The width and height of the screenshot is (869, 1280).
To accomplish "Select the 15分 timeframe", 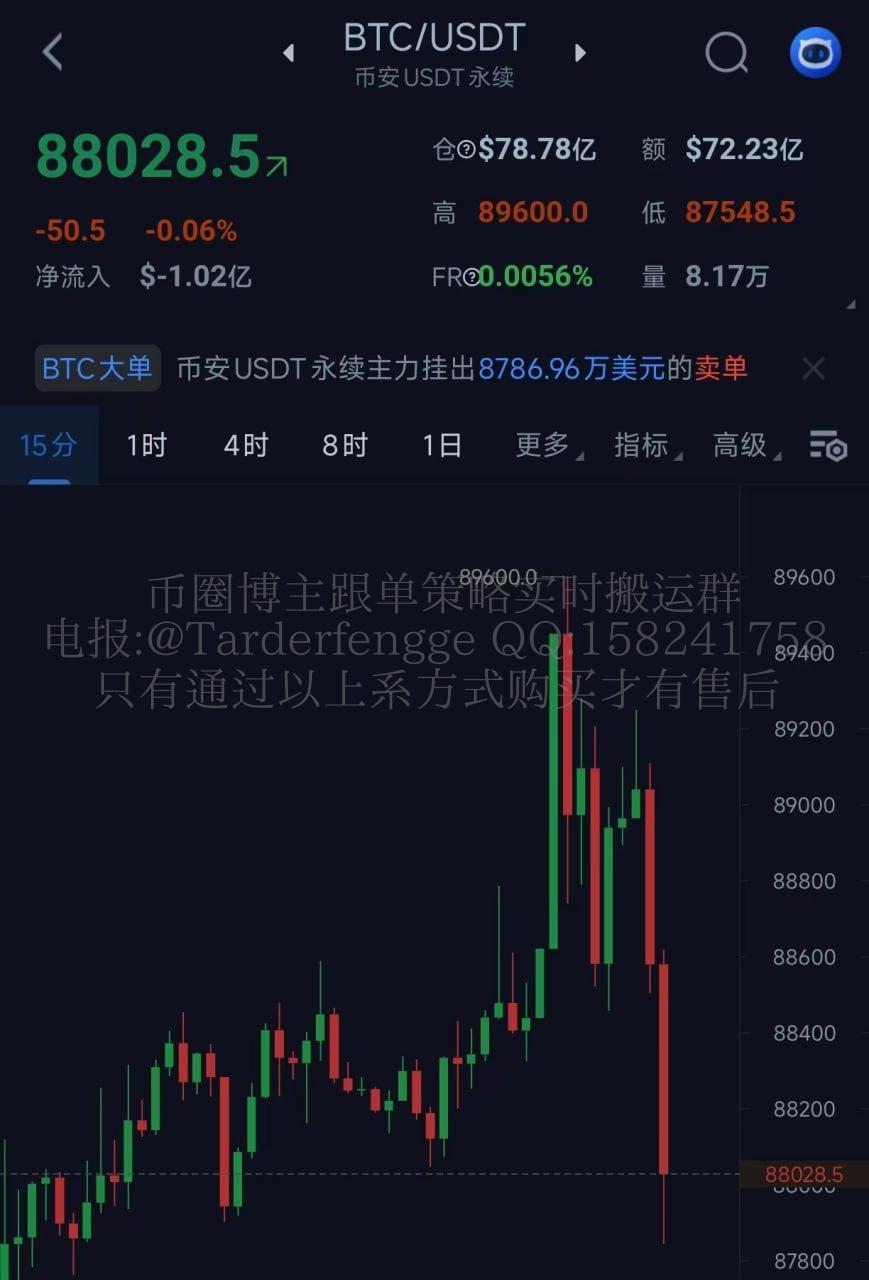I will (48, 445).
